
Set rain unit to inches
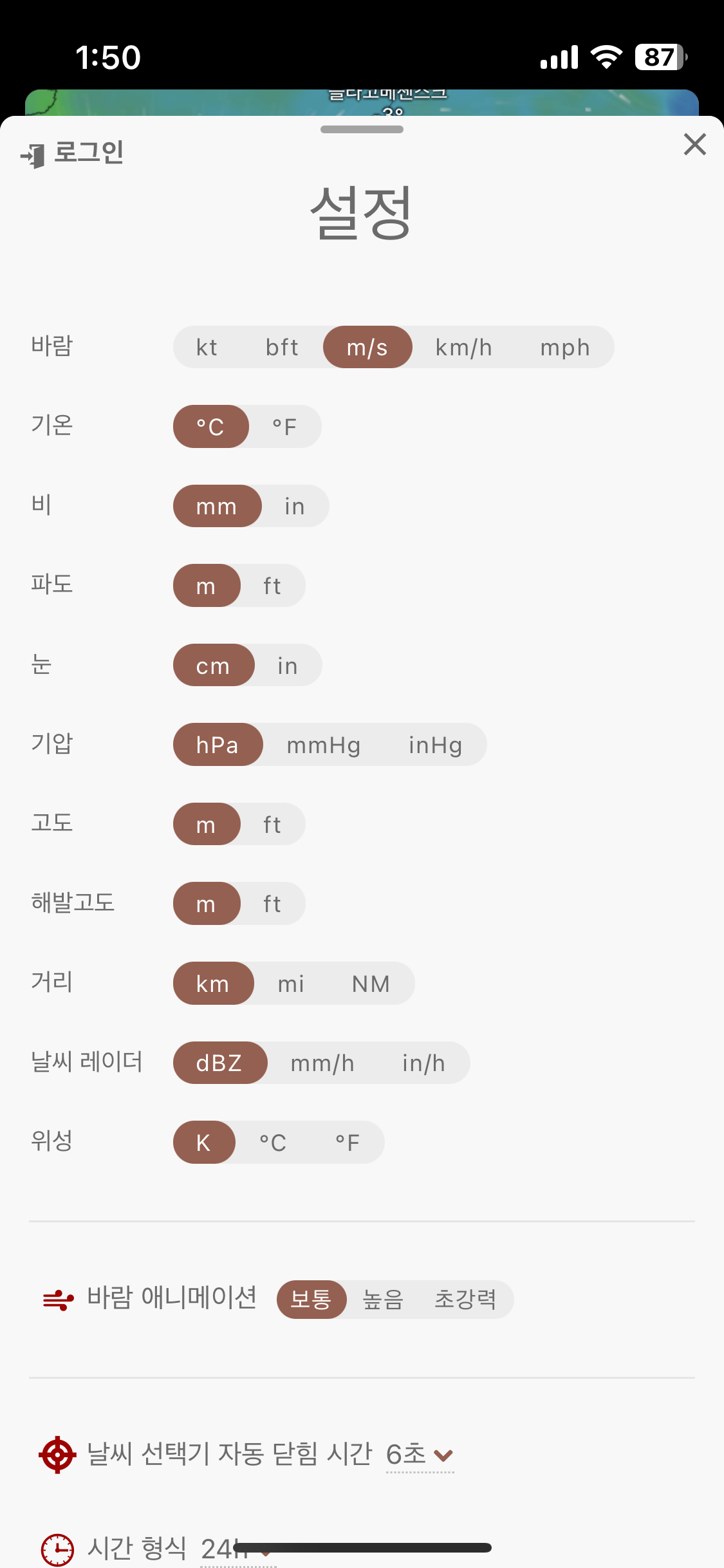294,506
